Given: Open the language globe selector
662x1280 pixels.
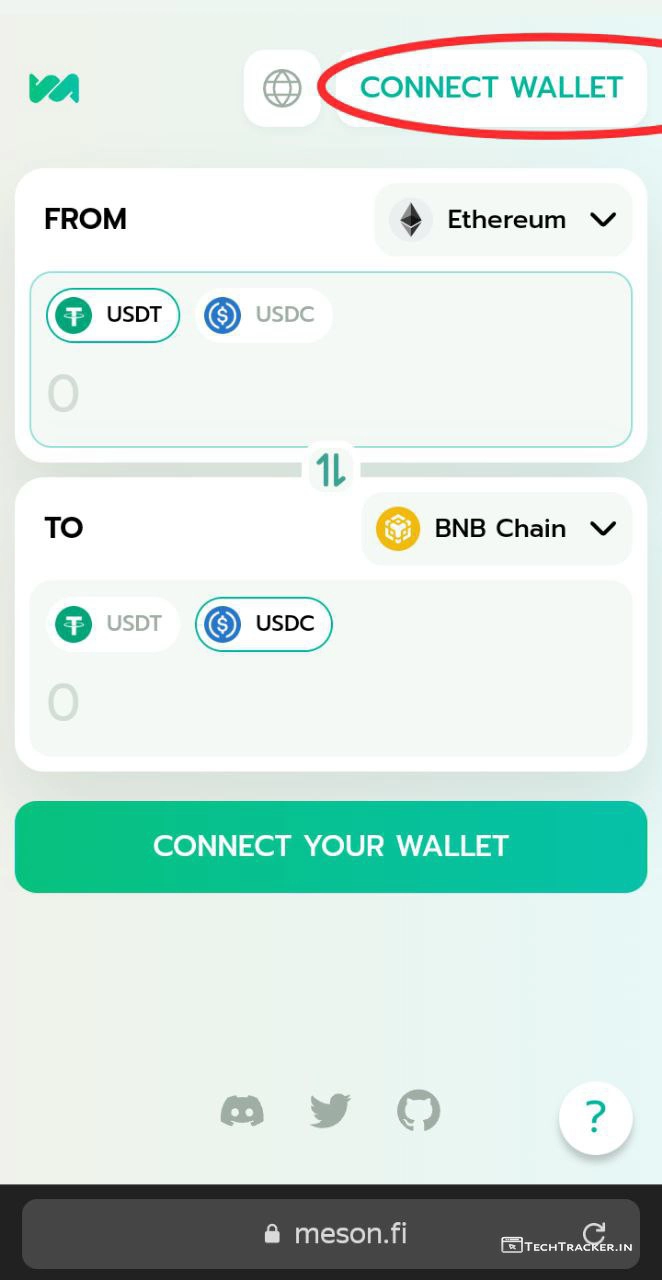Looking at the screenshot, I should [x=282, y=88].
